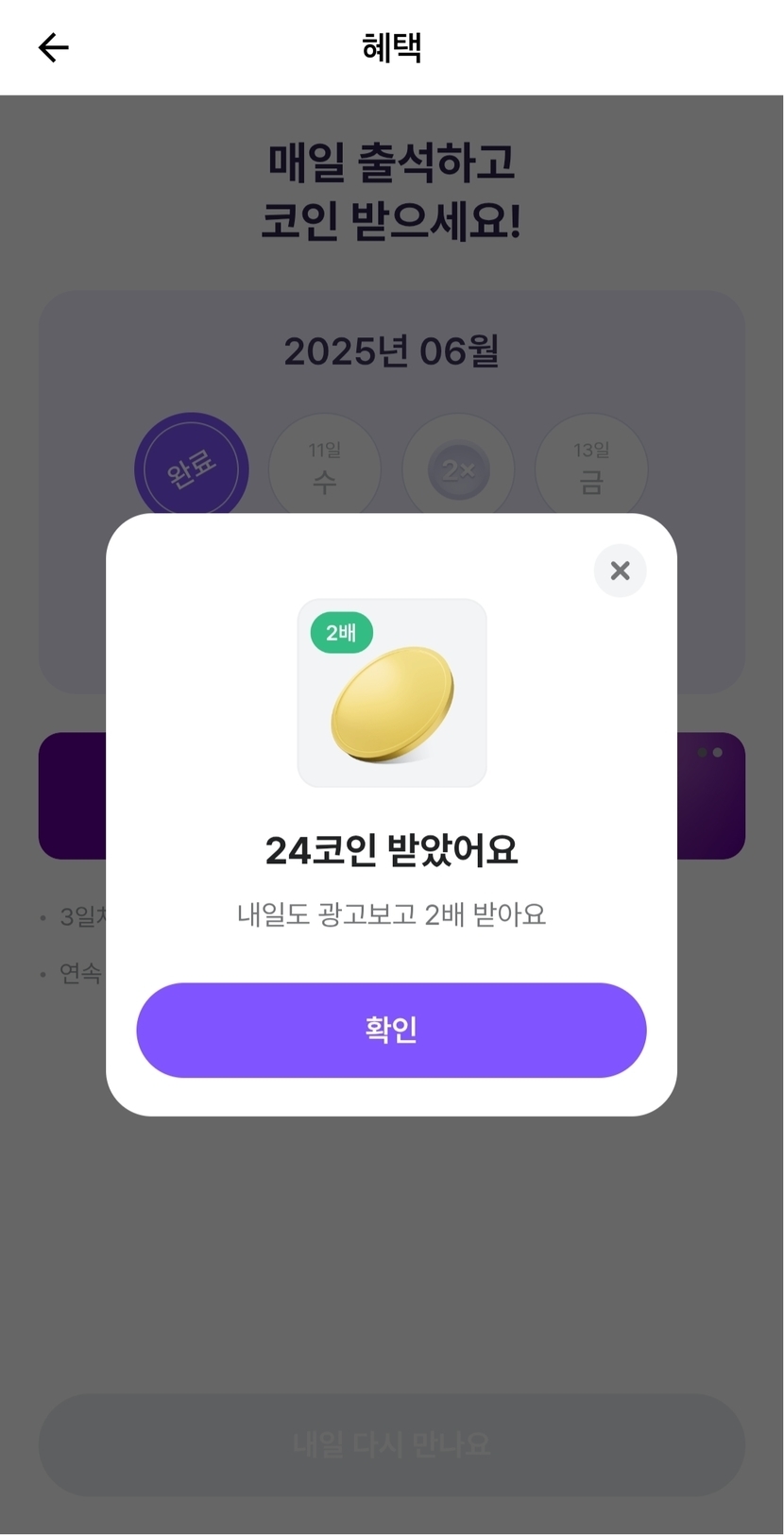This screenshot has height=1535, width=784.
Task: Confirm with the 확인 button
Action: coord(391,1030)
